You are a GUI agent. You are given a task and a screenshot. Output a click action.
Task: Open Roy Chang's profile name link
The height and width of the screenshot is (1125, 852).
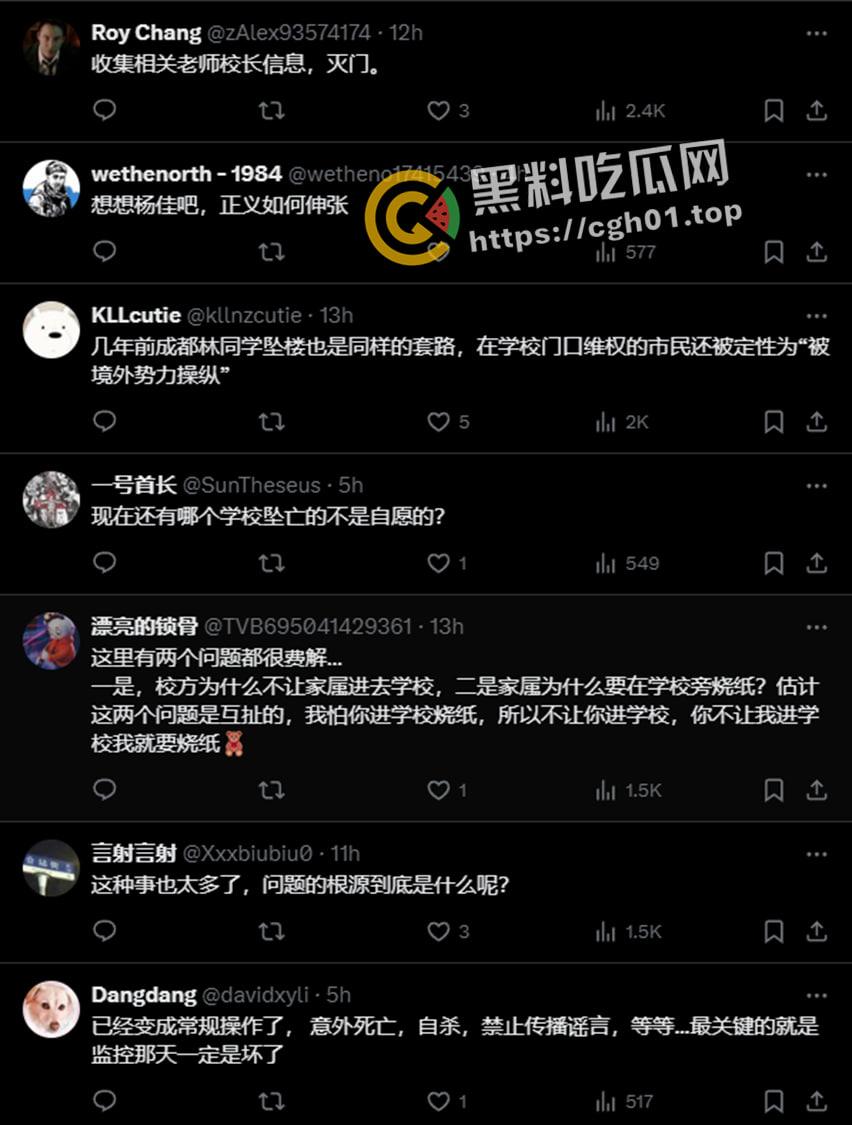[145, 33]
